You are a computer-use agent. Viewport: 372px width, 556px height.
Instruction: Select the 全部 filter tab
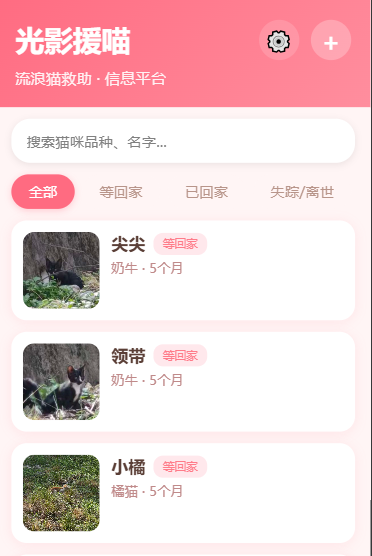tap(43, 192)
